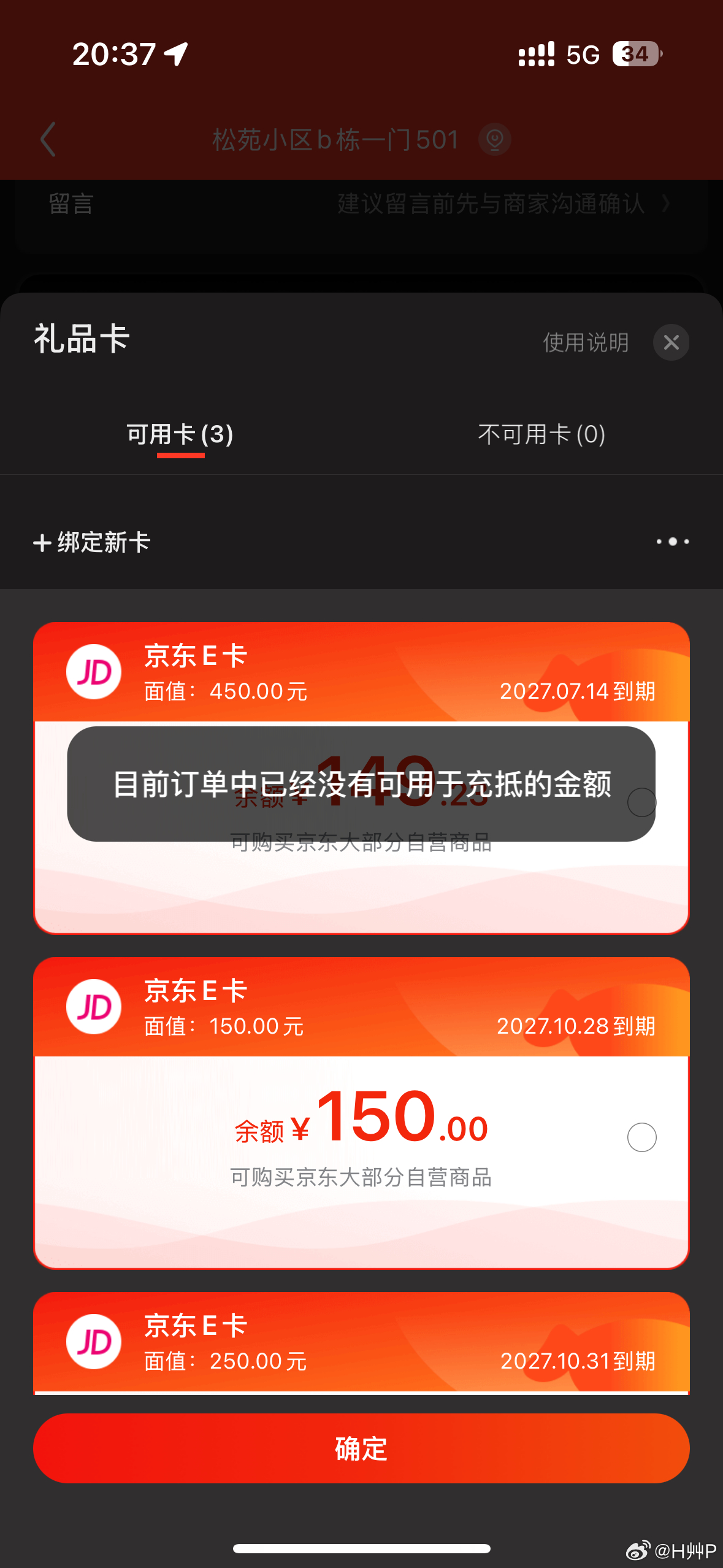
Task: Tap 绑定新卡 to bind a new card
Action: (x=91, y=542)
